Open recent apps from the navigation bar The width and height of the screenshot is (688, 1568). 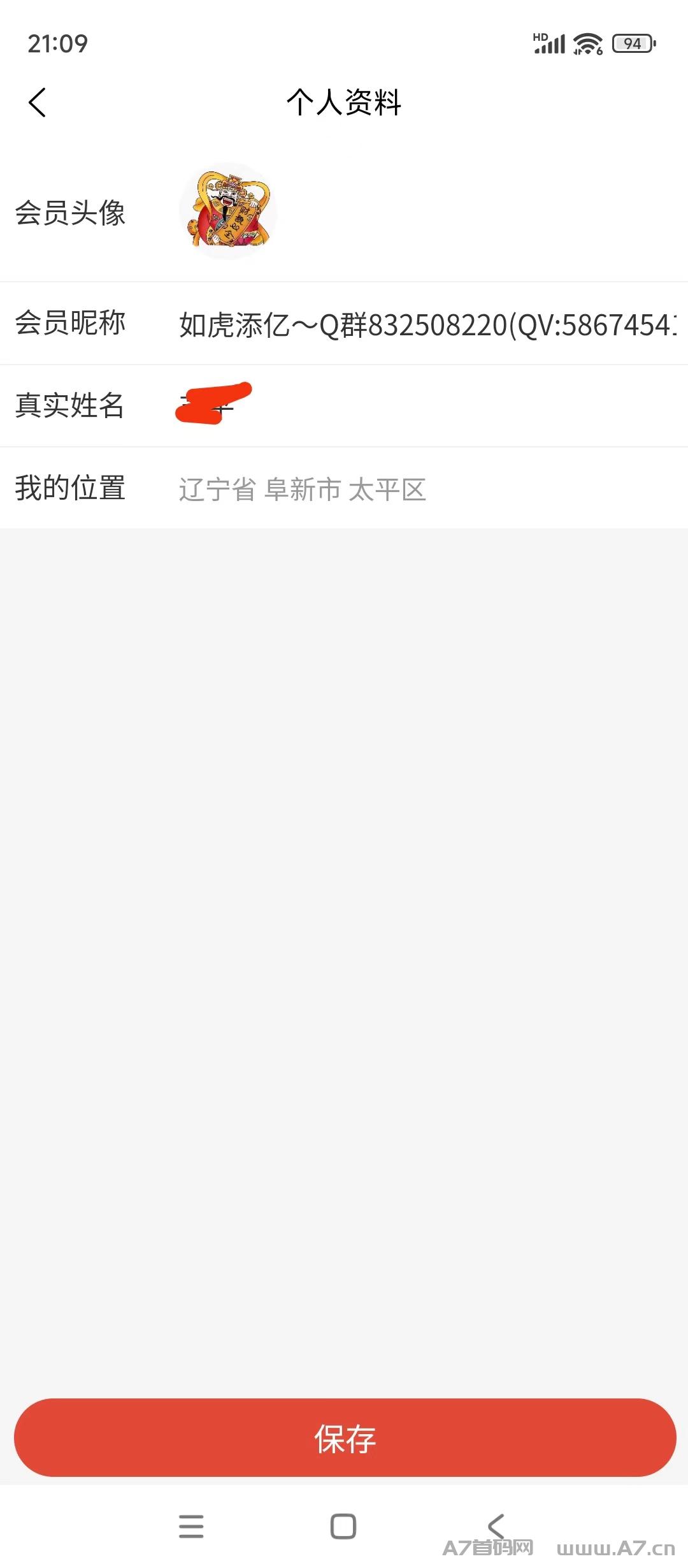(x=191, y=1527)
